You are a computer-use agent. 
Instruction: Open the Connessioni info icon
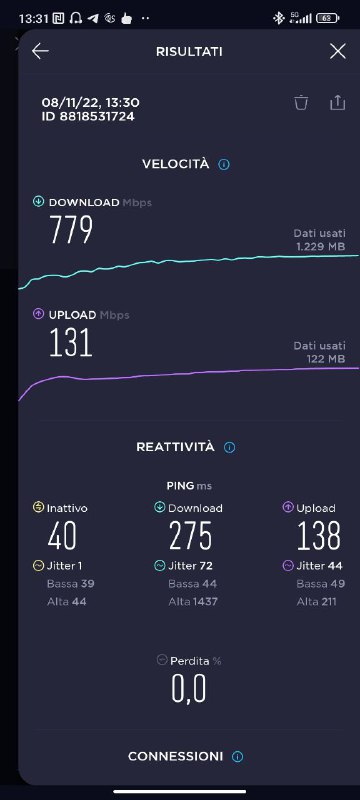point(238,757)
